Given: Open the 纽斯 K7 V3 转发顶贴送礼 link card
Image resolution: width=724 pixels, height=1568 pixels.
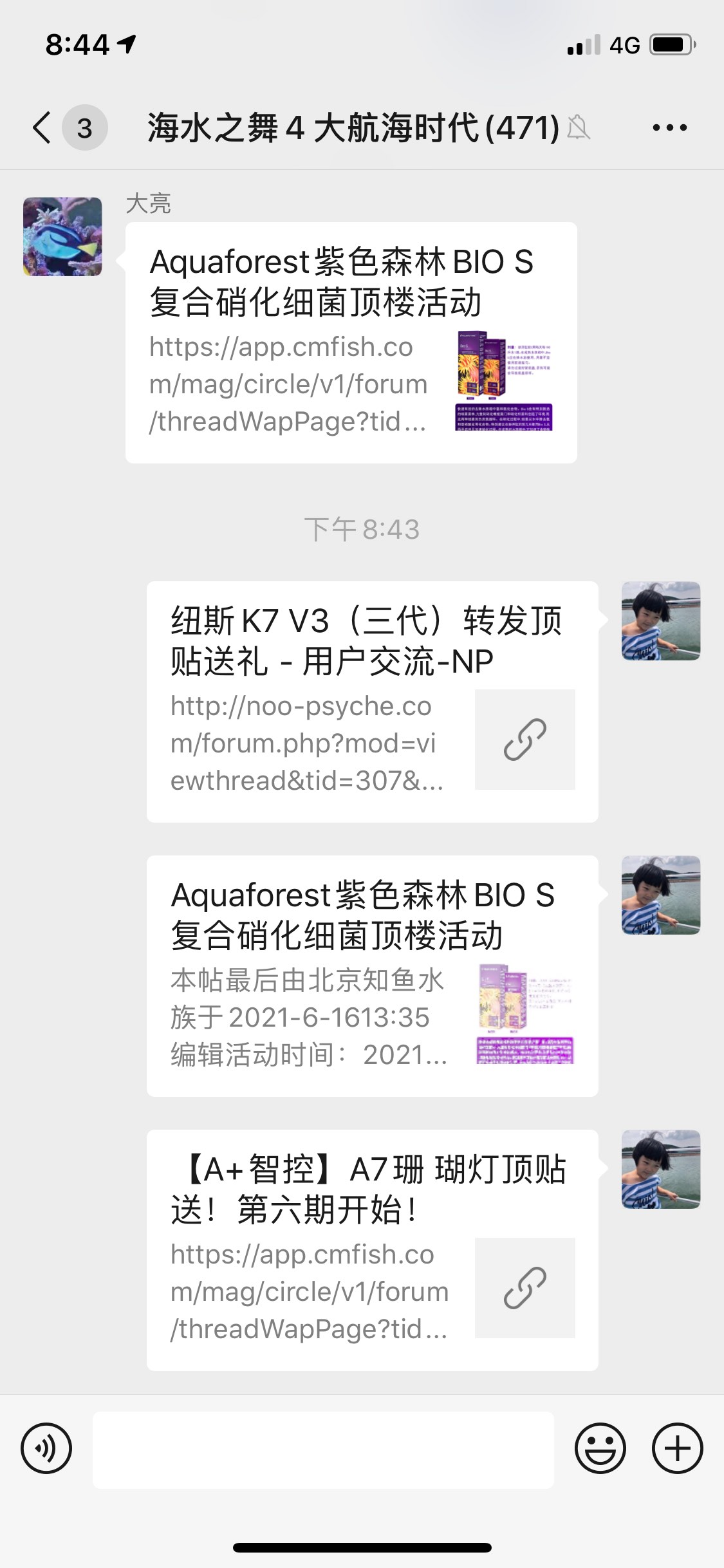Looking at the screenshot, I should point(372,702).
